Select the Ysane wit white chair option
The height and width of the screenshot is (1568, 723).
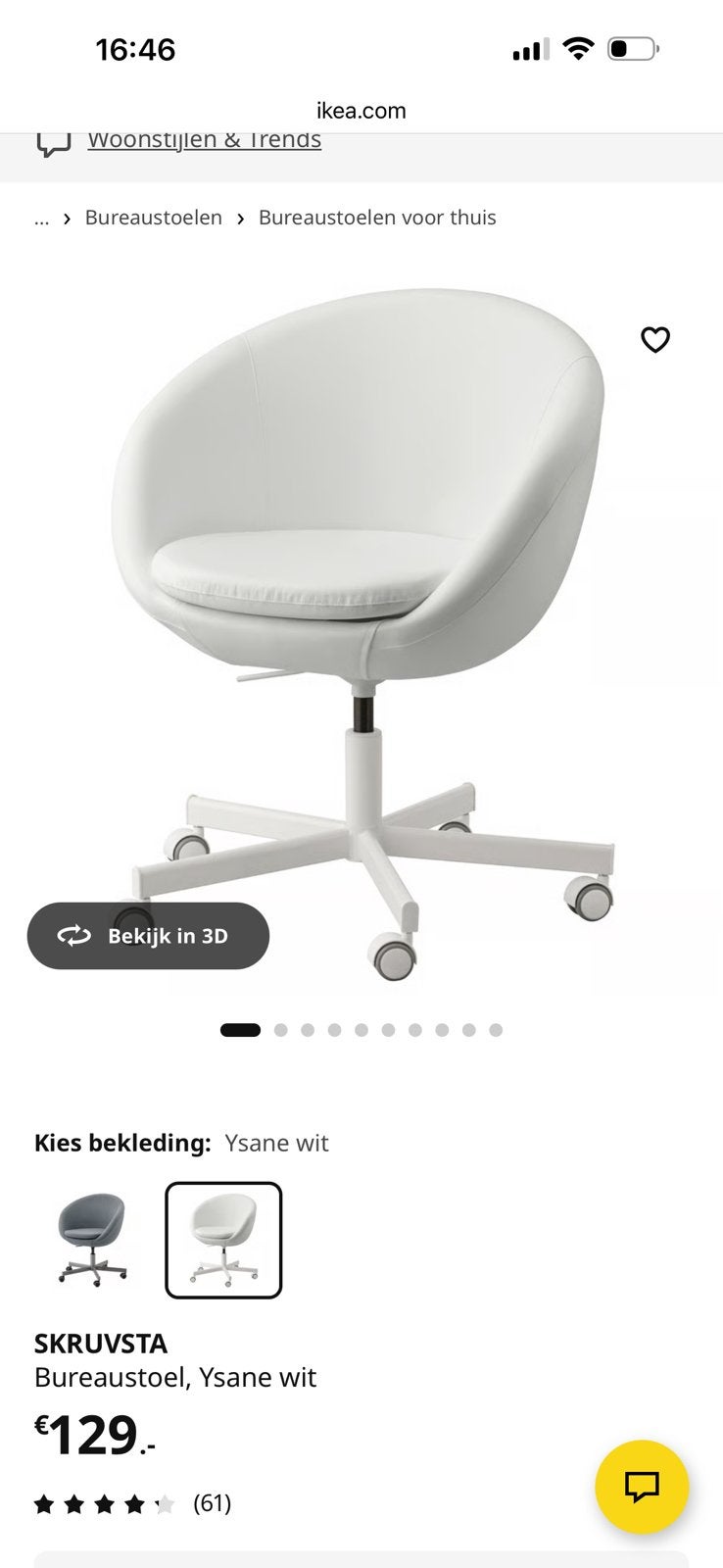tap(223, 1240)
